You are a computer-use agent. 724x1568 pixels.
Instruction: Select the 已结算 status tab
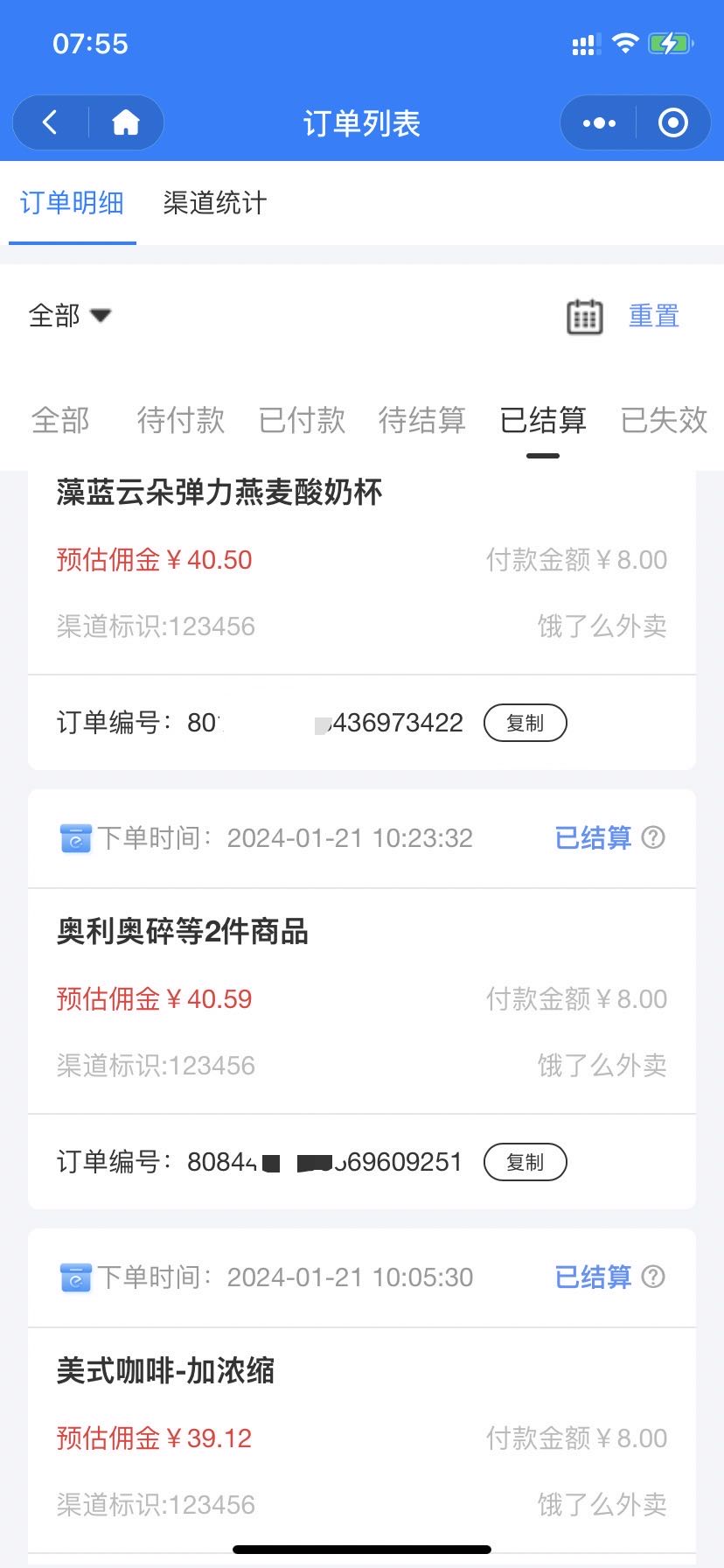543,420
